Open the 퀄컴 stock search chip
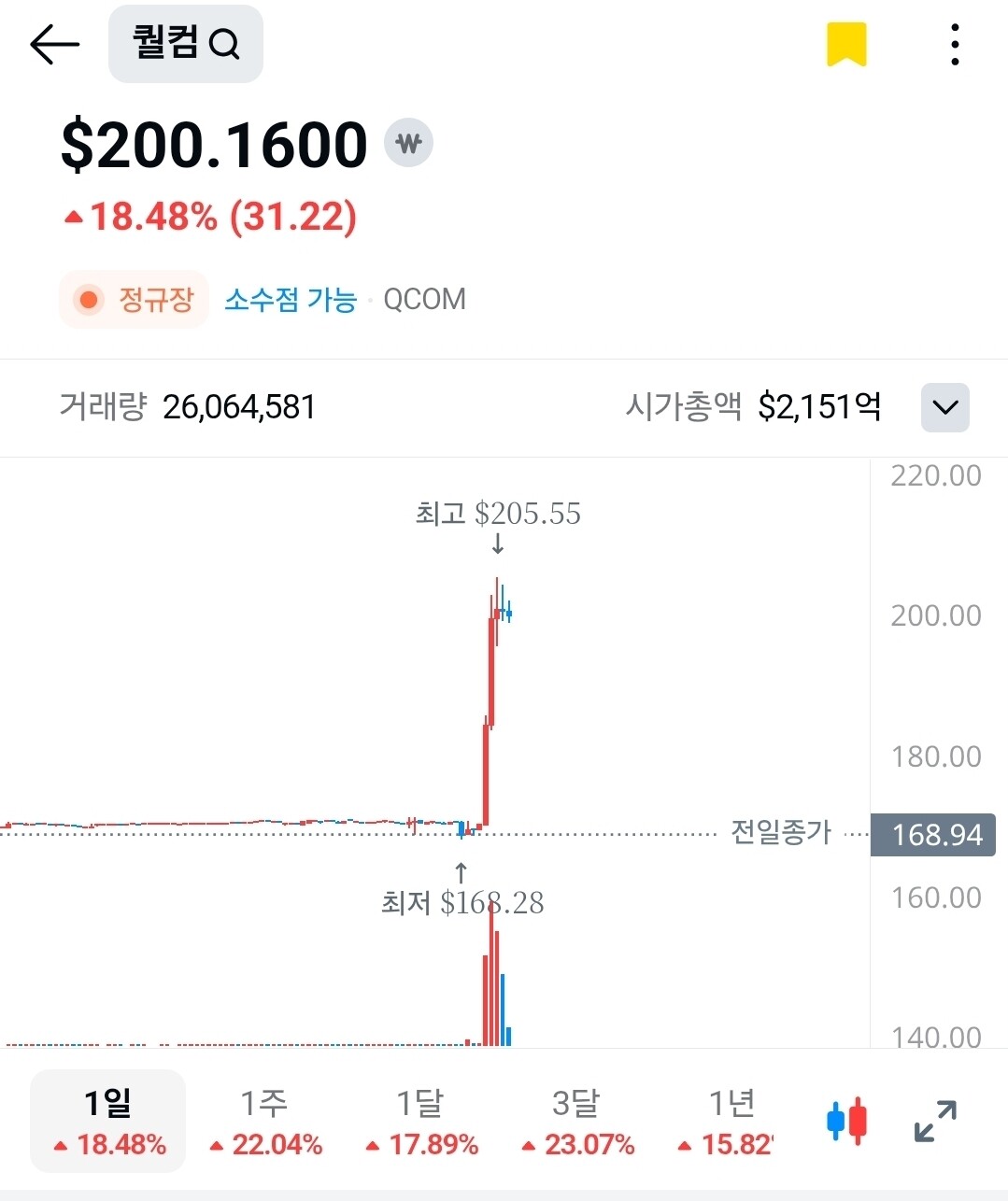This screenshot has width=1008, height=1201. [186, 44]
